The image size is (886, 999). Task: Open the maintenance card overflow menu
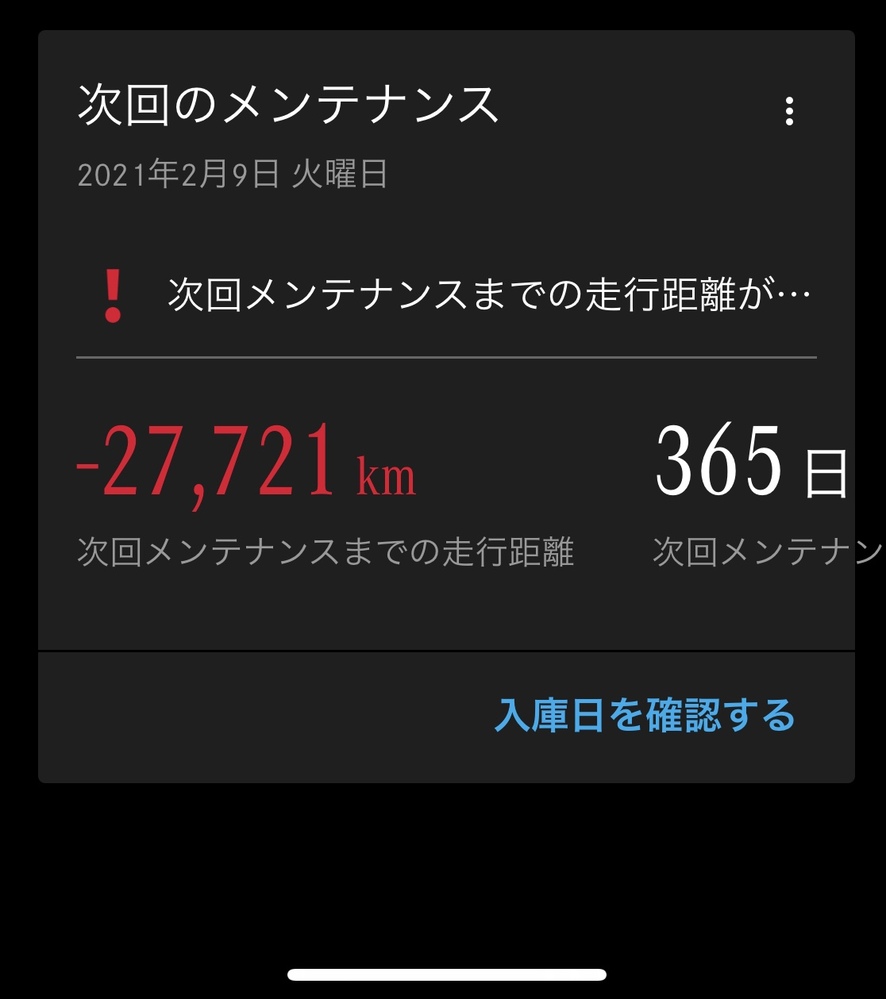tap(789, 111)
